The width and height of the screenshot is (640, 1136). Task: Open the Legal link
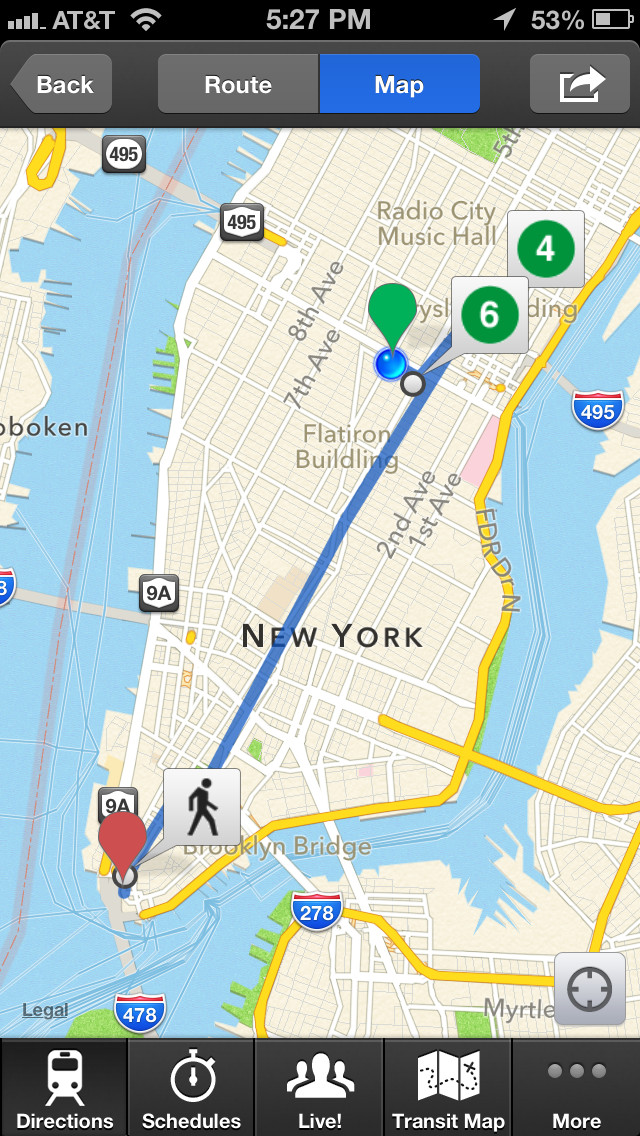(45, 1010)
